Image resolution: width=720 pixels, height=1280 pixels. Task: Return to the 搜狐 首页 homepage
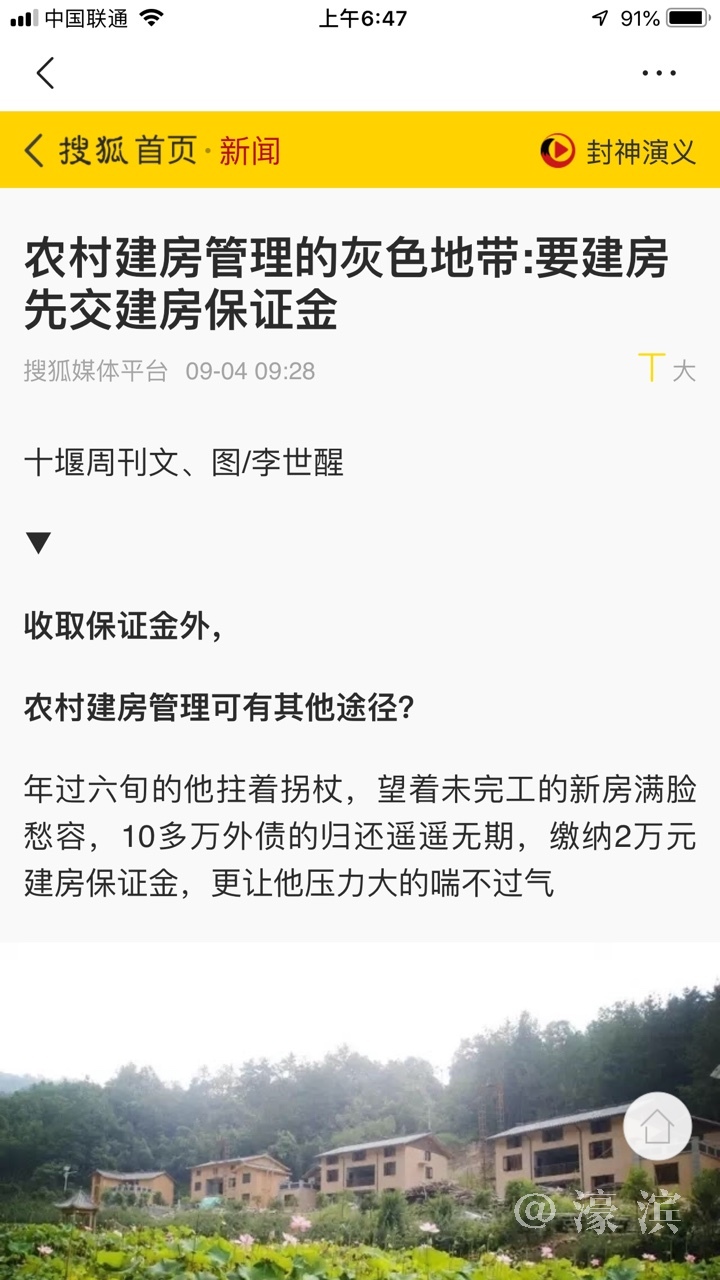[125, 151]
